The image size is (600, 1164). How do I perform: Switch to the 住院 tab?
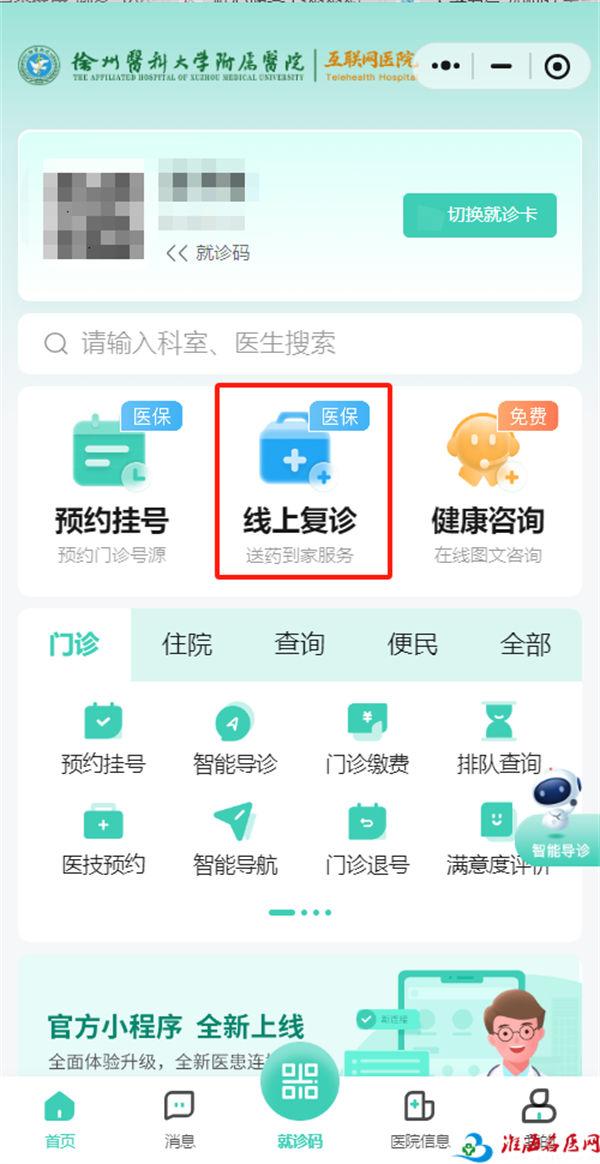[187, 644]
